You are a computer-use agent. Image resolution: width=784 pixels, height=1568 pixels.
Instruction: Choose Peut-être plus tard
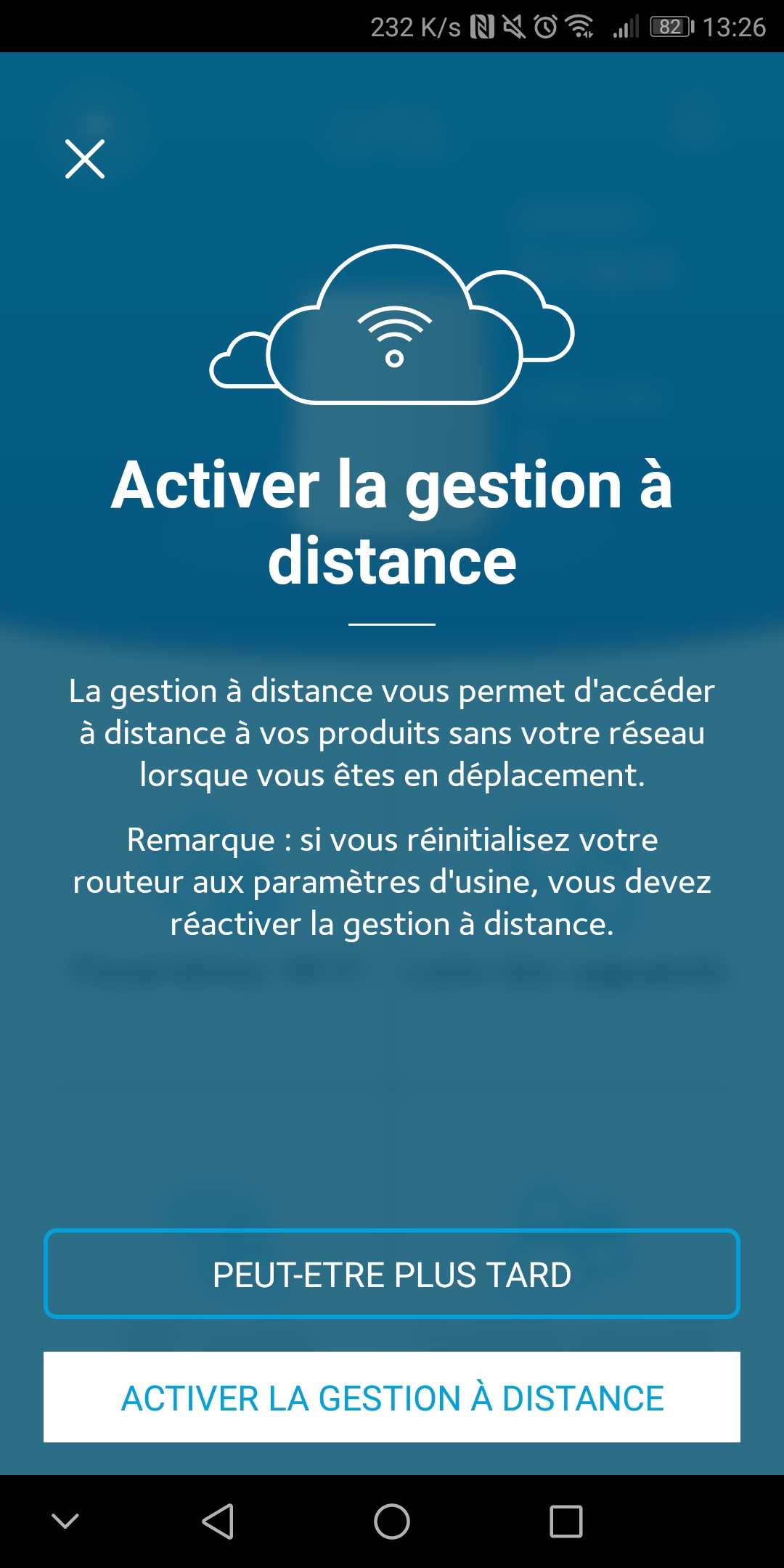[392, 1274]
